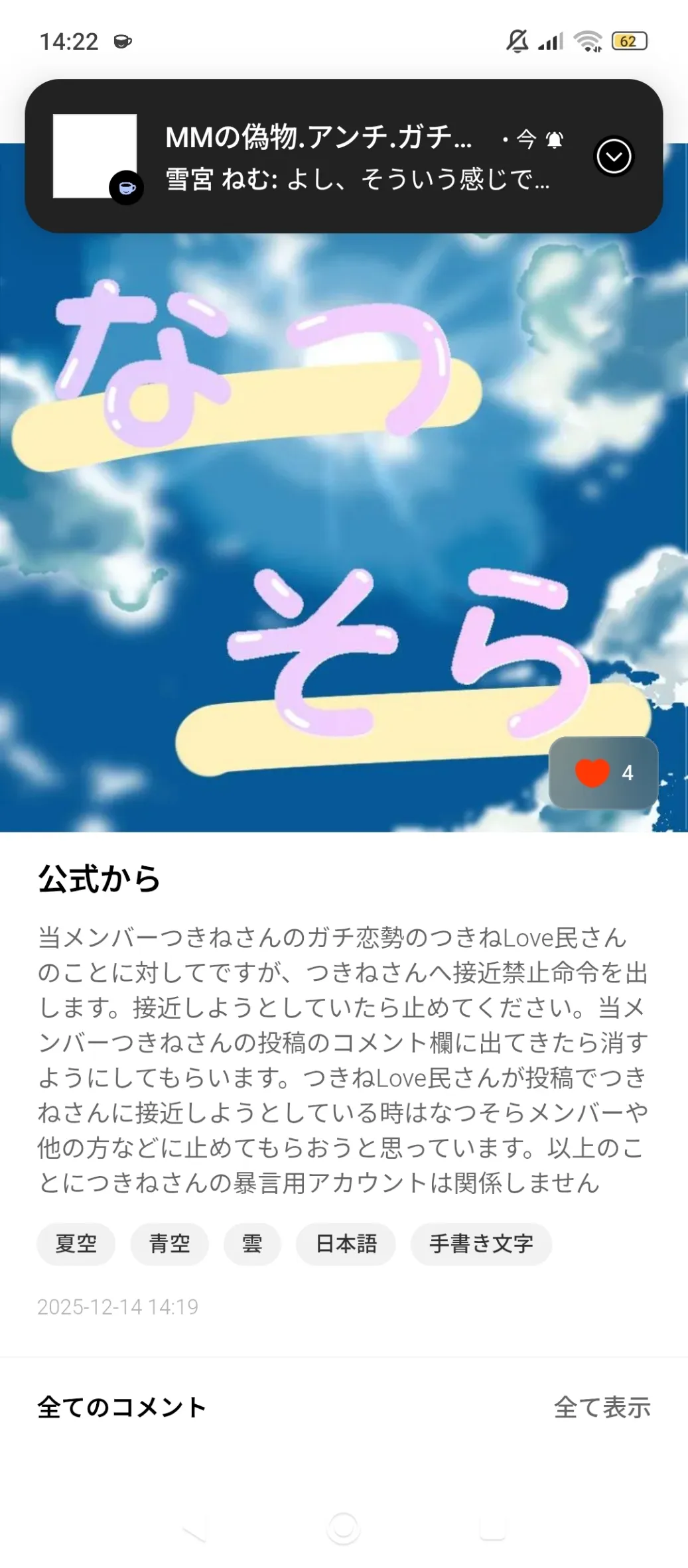Go to the system home screen
The height and width of the screenshot is (1568, 688).
click(343, 1528)
